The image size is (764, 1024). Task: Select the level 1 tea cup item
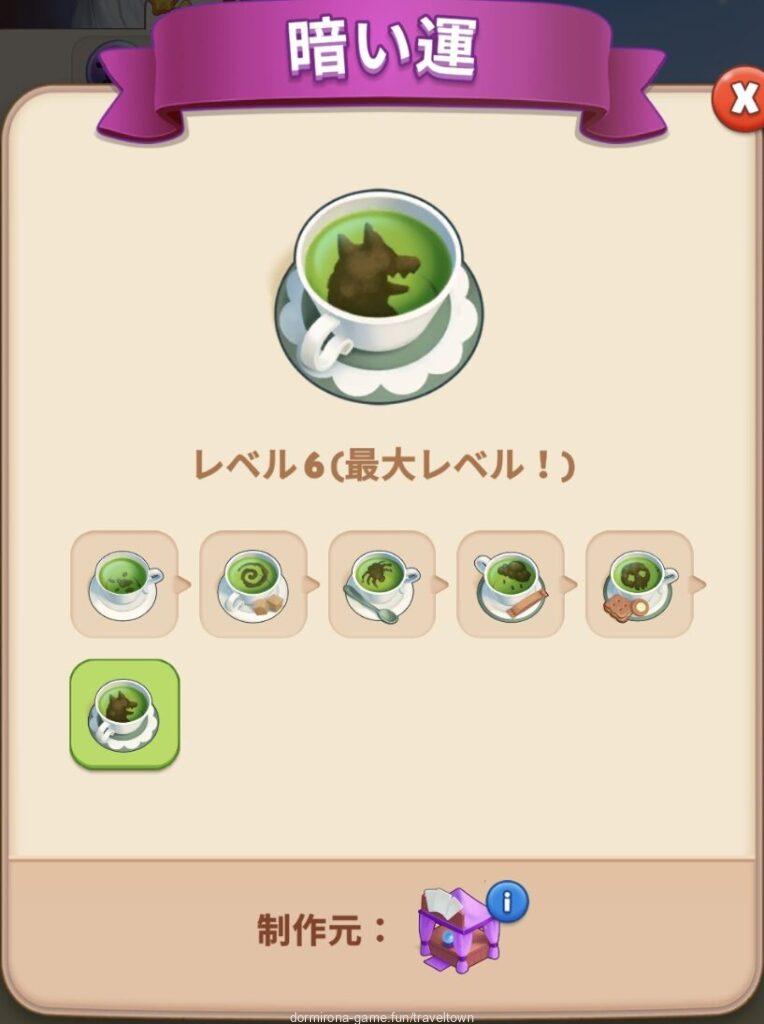(124, 584)
